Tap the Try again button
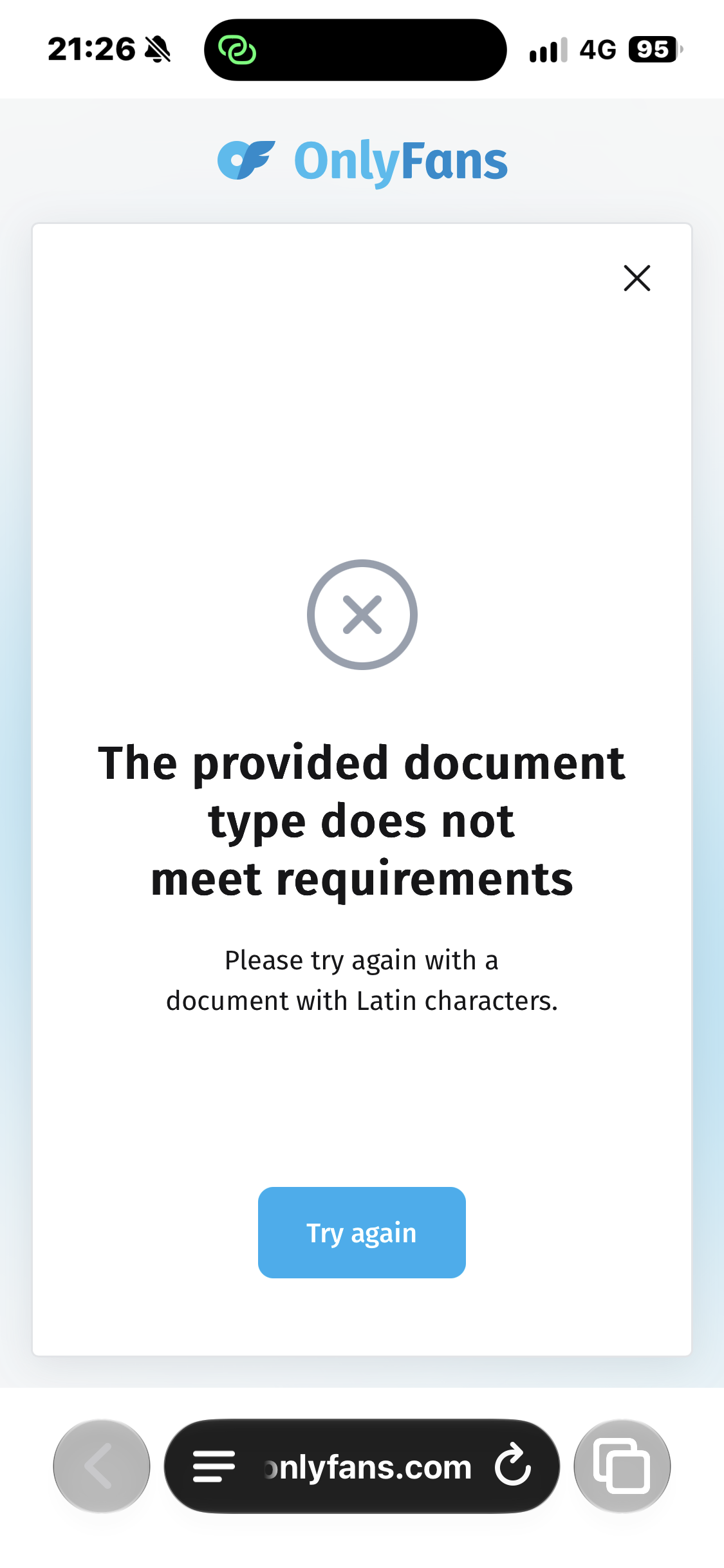The height and width of the screenshot is (1568, 724). click(362, 1233)
